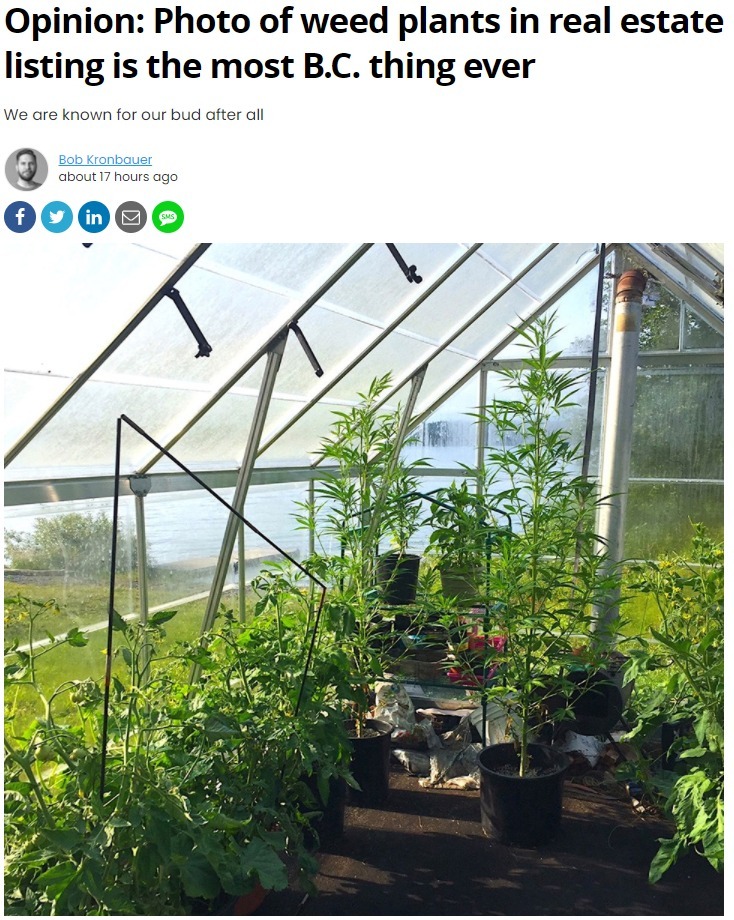
Task: Share the article on Twitter
Action: pyautogui.click(x=57, y=217)
